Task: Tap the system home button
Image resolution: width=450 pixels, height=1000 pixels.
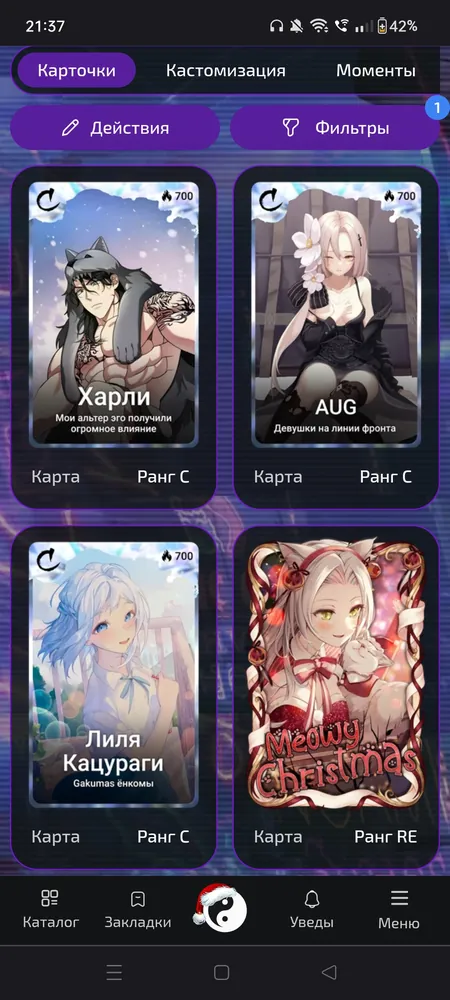Action: pyautogui.click(x=221, y=972)
